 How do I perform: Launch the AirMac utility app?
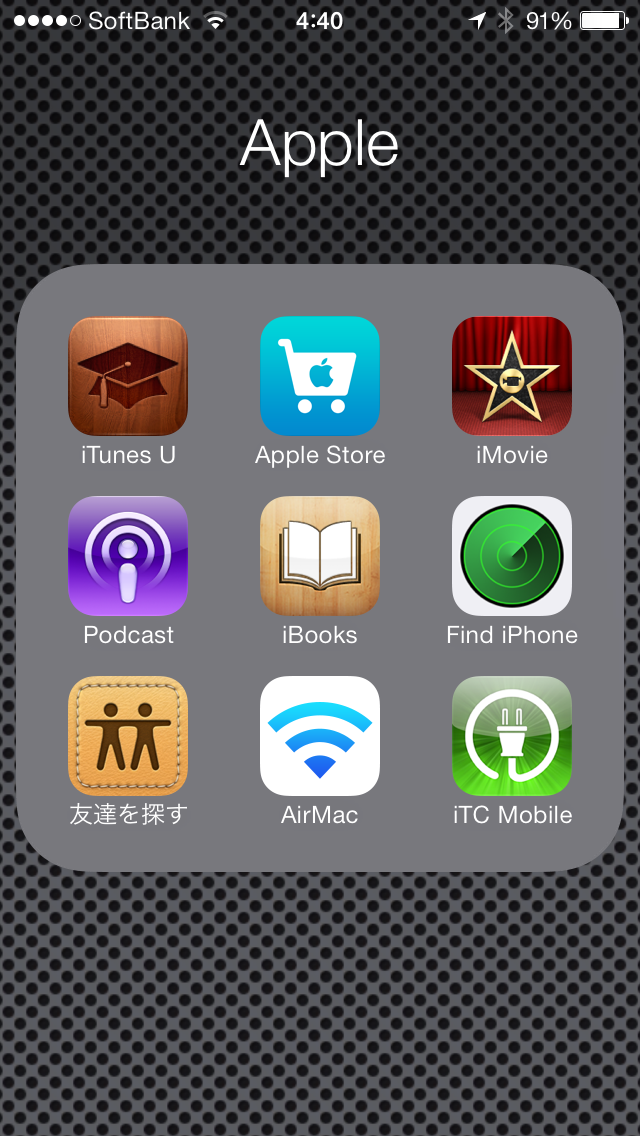(320, 737)
